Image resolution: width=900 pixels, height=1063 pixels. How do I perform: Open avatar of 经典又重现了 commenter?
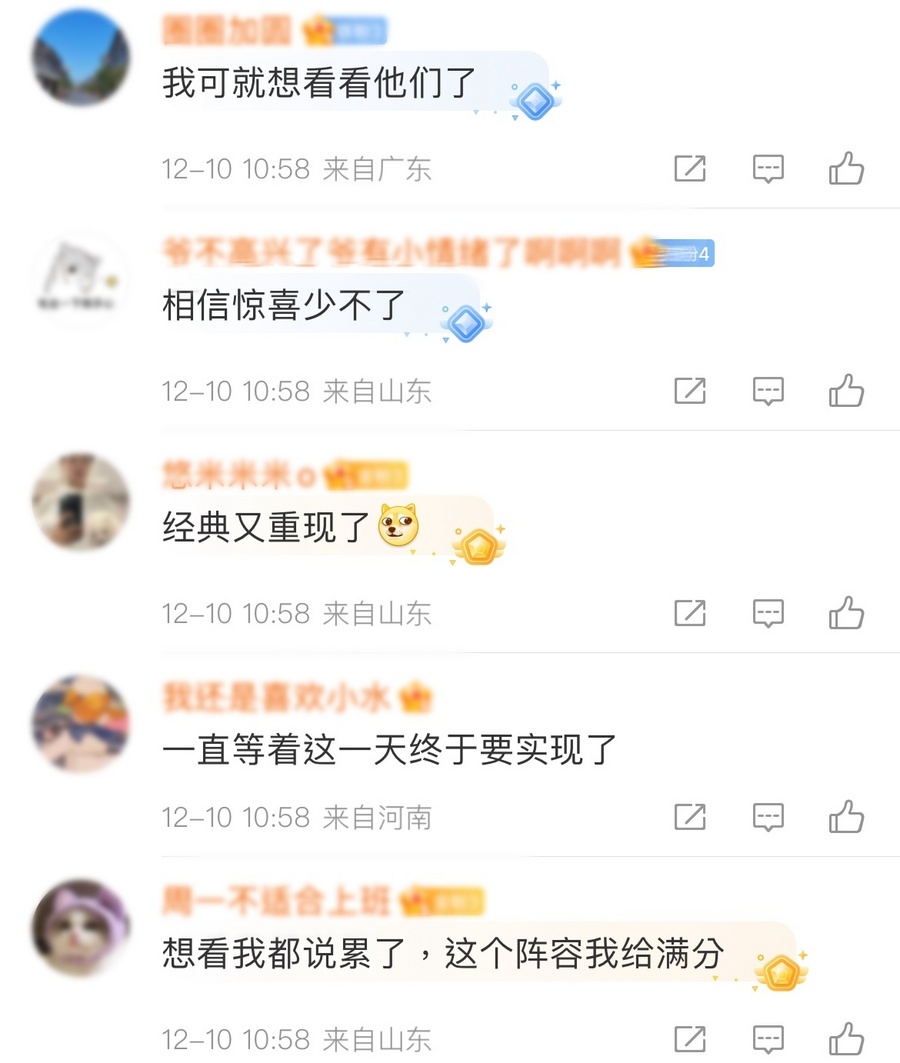click(81, 502)
